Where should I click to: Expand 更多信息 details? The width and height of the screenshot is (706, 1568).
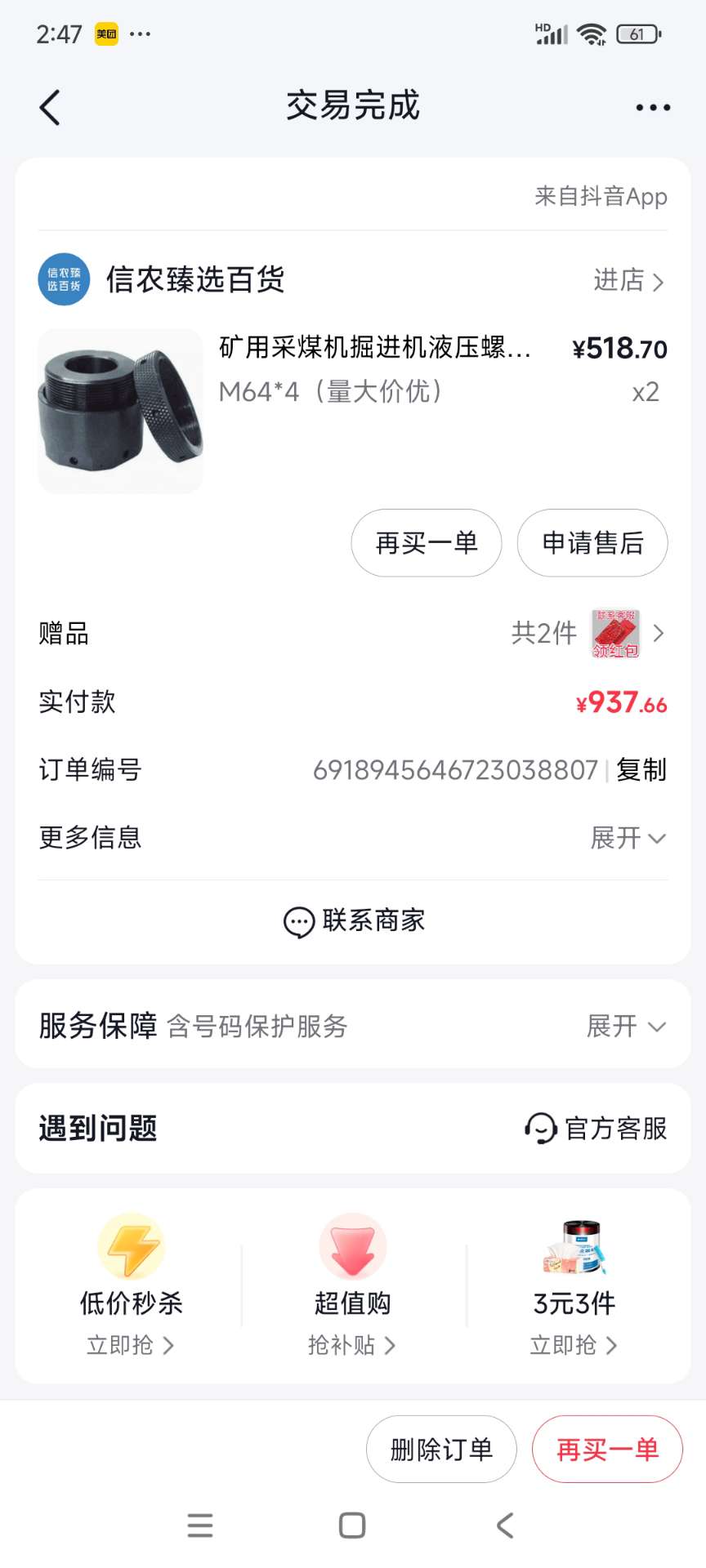628,837
